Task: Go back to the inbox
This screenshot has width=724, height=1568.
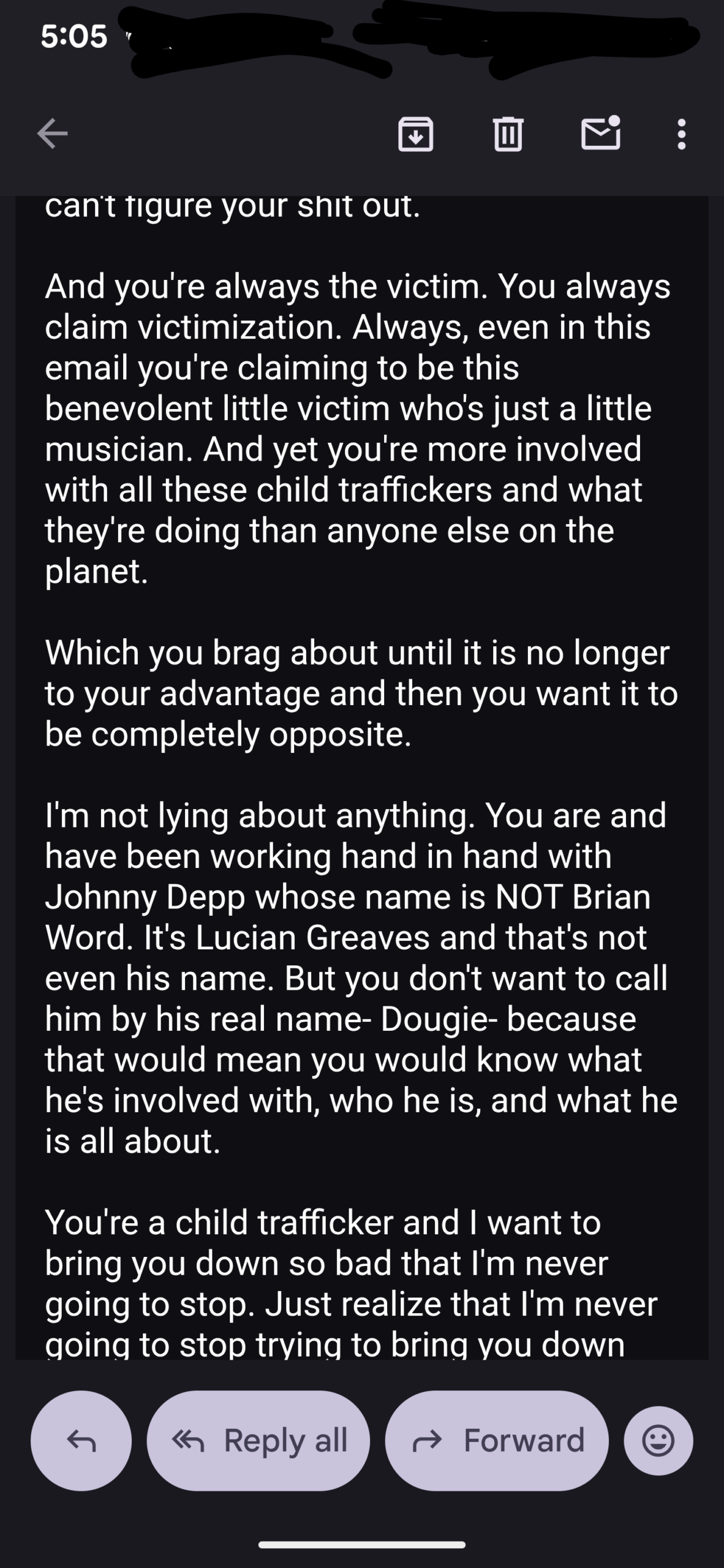Action: tap(53, 134)
